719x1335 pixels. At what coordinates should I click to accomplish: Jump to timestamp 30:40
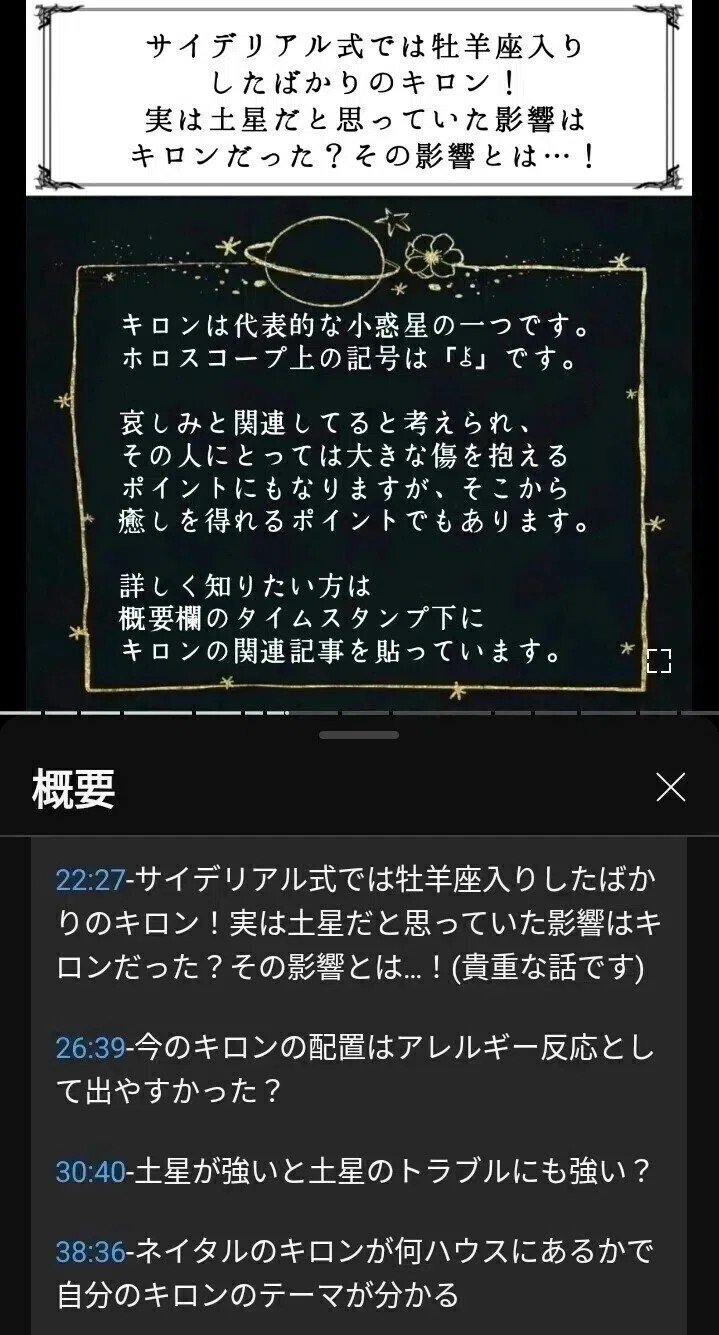pos(89,1170)
